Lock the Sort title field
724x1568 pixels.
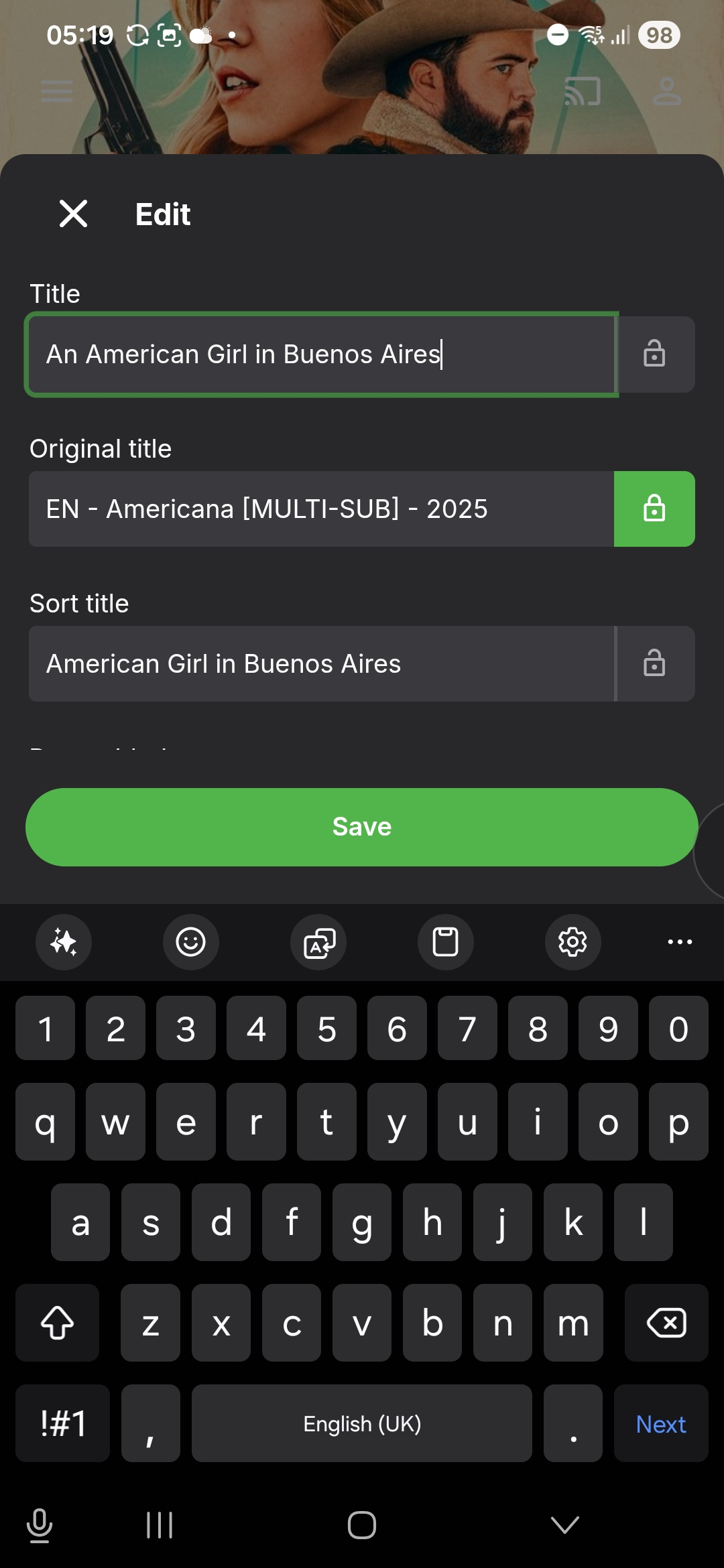tap(654, 664)
